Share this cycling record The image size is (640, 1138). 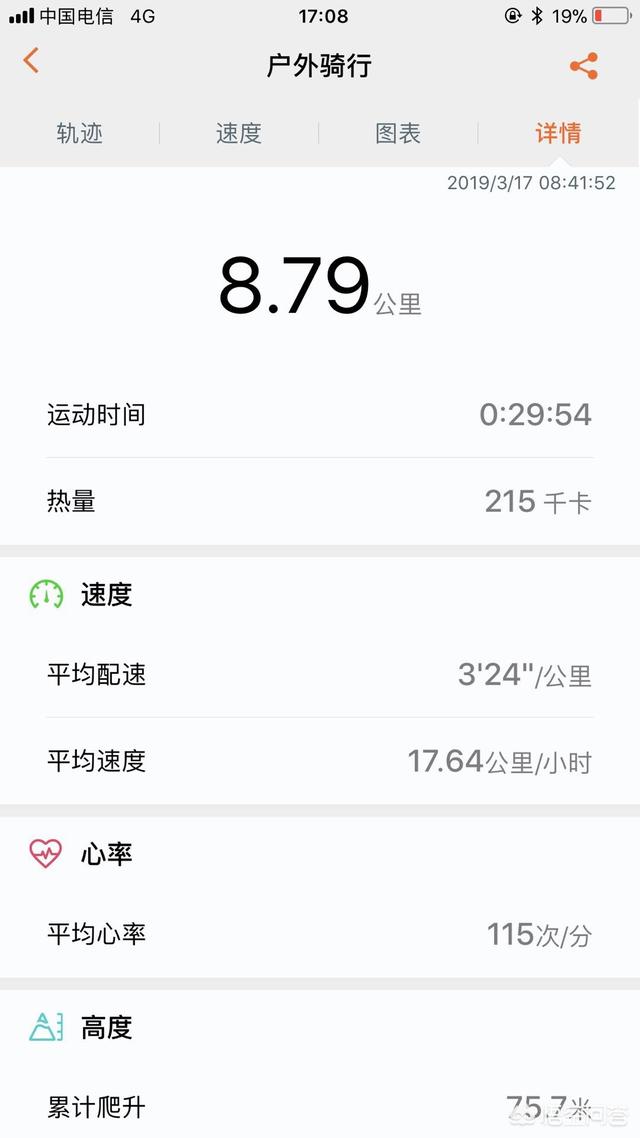pos(583,66)
